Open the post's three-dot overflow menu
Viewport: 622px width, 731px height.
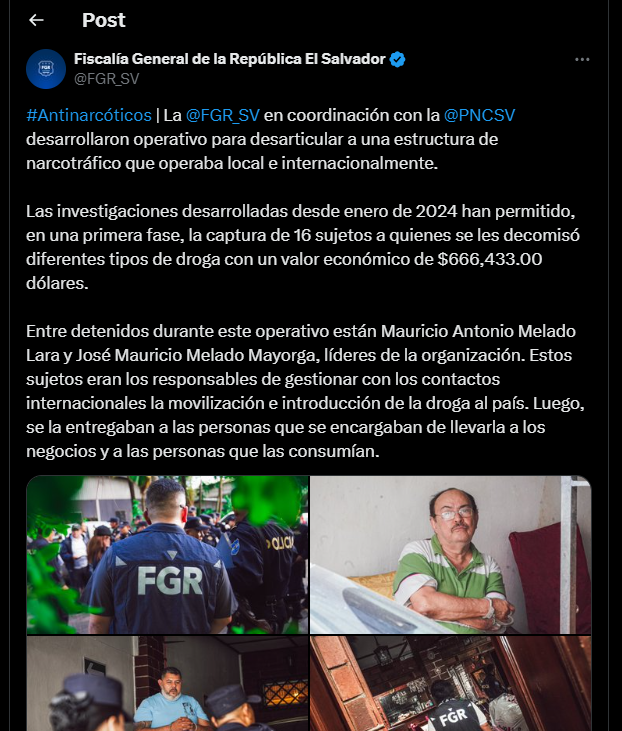tap(582, 60)
